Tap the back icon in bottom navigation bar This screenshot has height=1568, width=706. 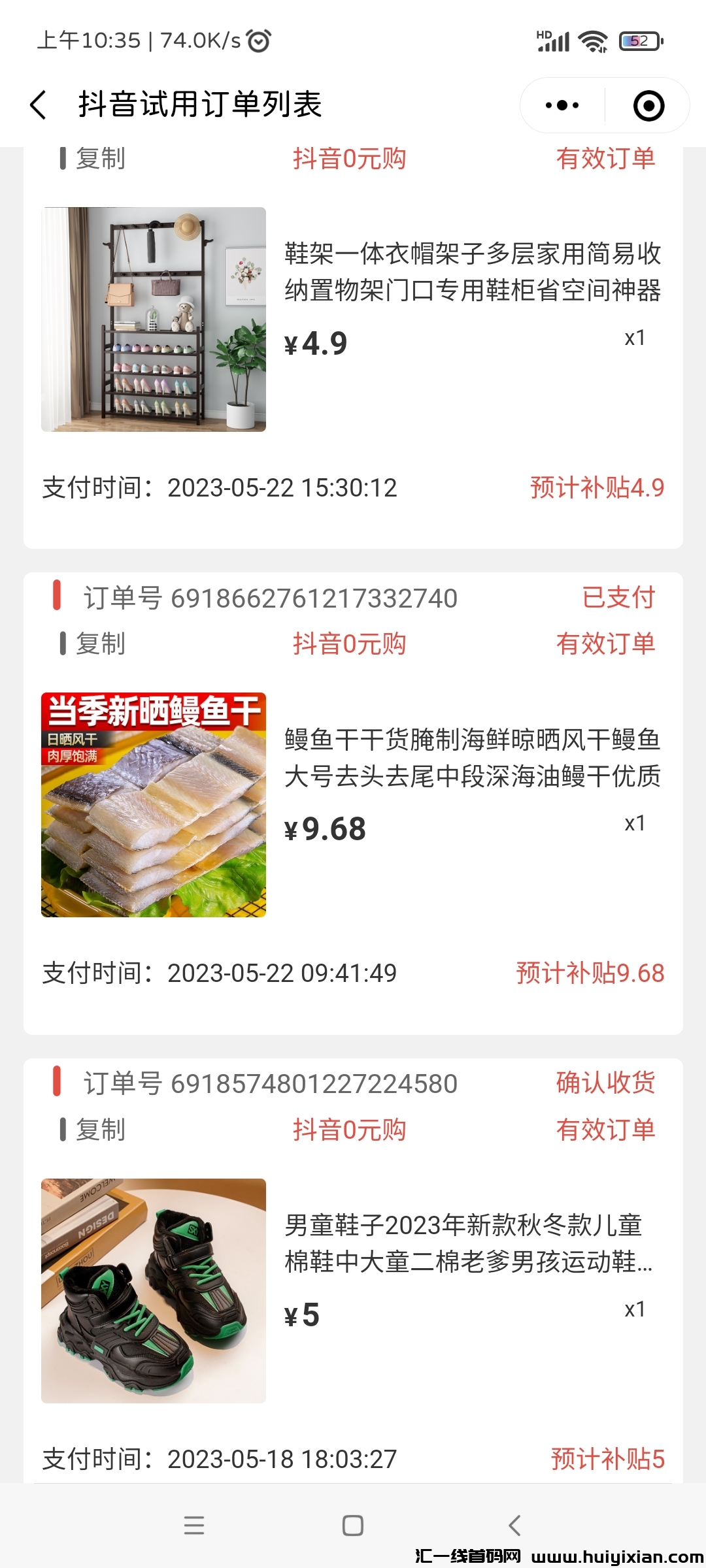514,1525
